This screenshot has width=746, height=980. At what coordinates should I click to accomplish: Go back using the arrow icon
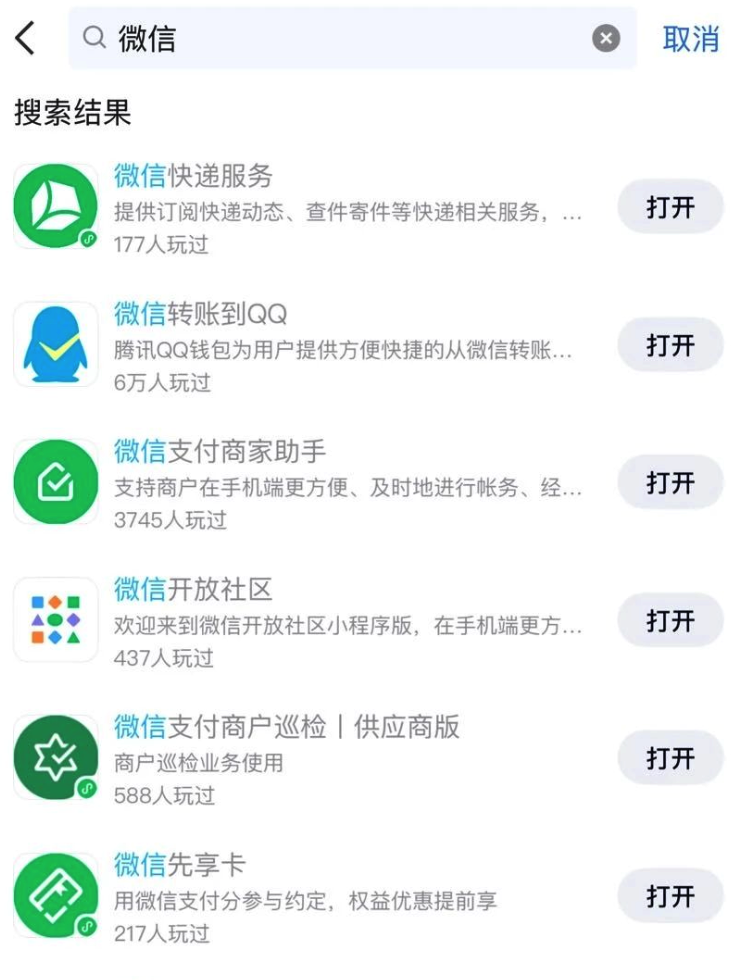point(26,38)
